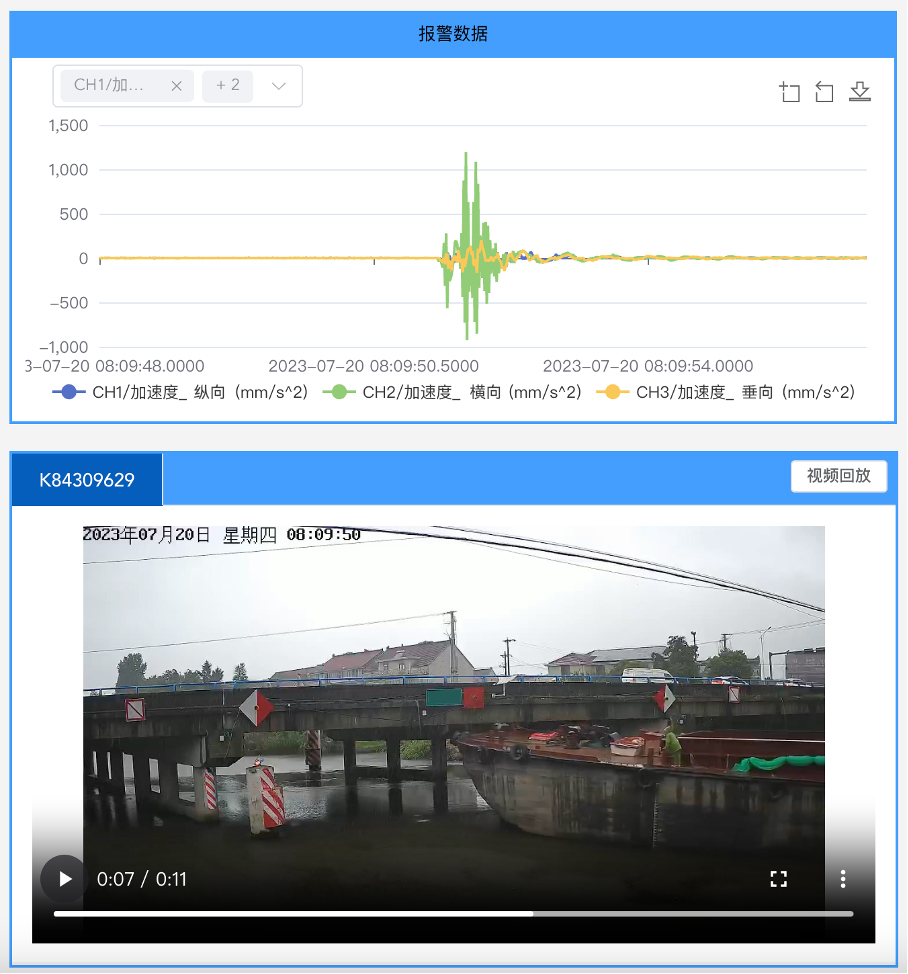Image resolution: width=908 pixels, height=974 pixels.
Task: Seek on the video progress bar
Action: pyautogui.click(x=453, y=913)
